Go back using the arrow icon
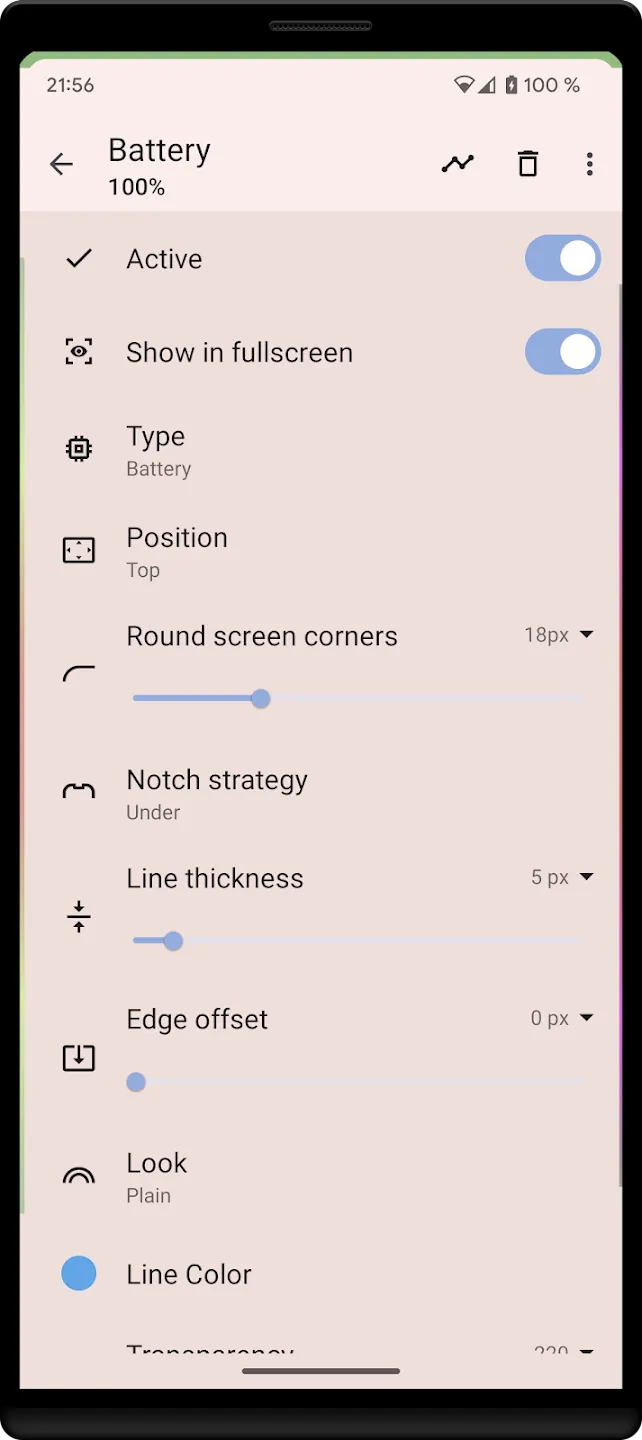 [x=62, y=164]
